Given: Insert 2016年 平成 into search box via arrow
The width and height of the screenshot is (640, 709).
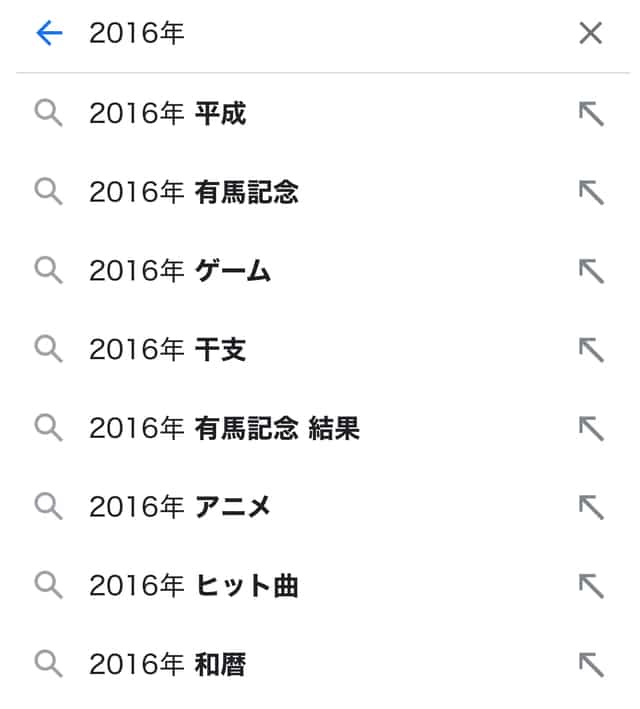Looking at the screenshot, I should click(591, 114).
